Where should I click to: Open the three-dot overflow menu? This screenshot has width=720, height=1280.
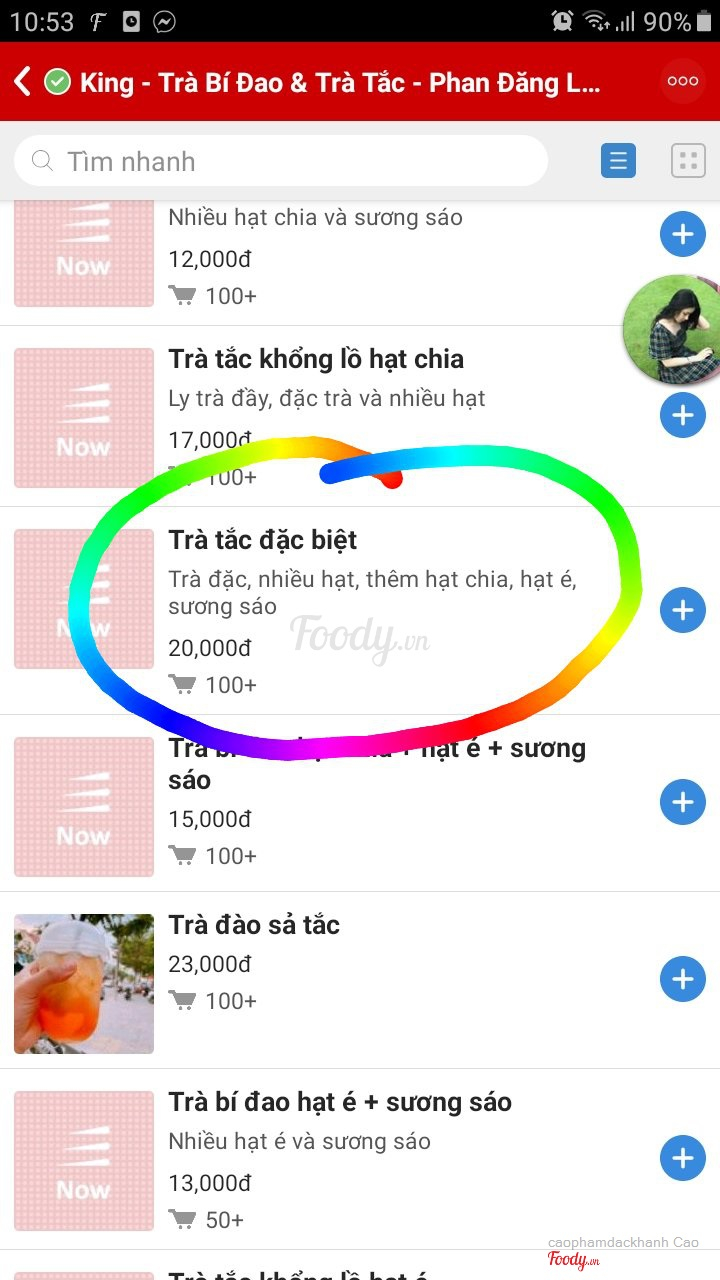point(683,81)
